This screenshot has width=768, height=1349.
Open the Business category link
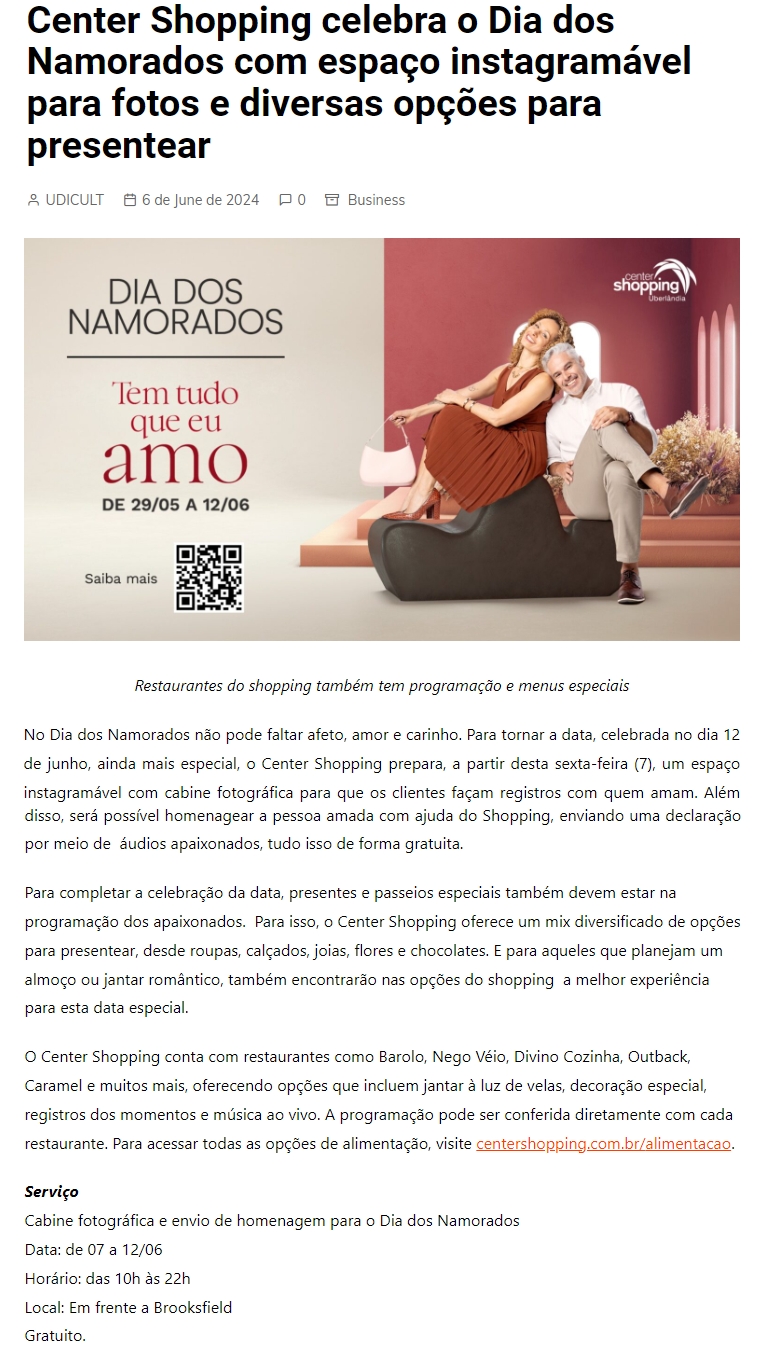tap(376, 200)
